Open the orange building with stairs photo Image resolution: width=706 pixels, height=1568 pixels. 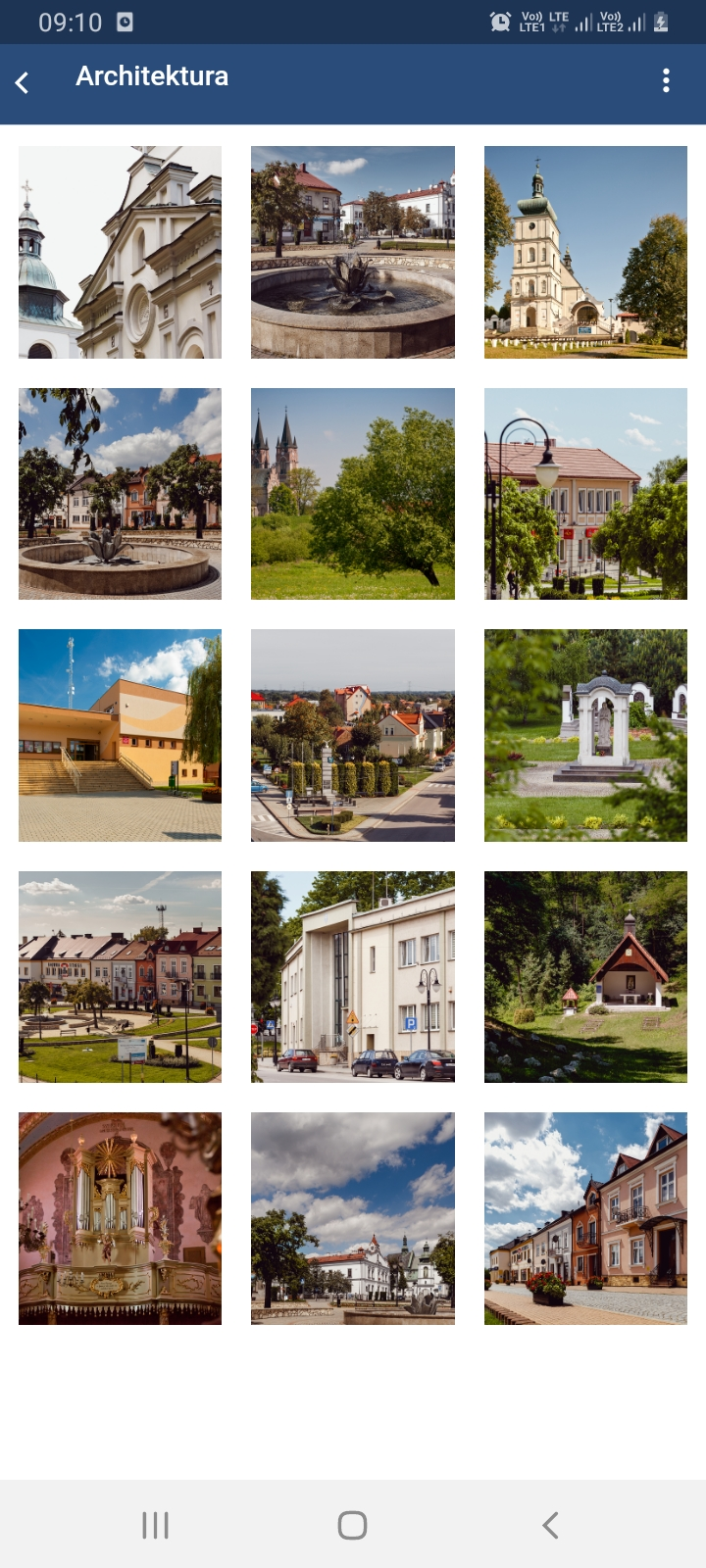120,735
